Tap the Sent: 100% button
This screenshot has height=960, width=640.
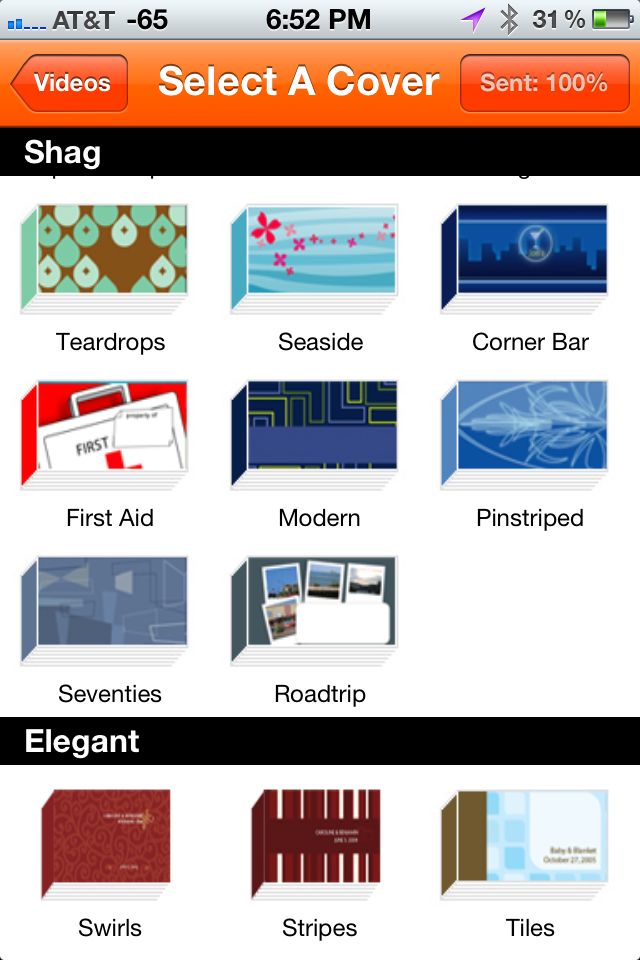click(543, 83)
